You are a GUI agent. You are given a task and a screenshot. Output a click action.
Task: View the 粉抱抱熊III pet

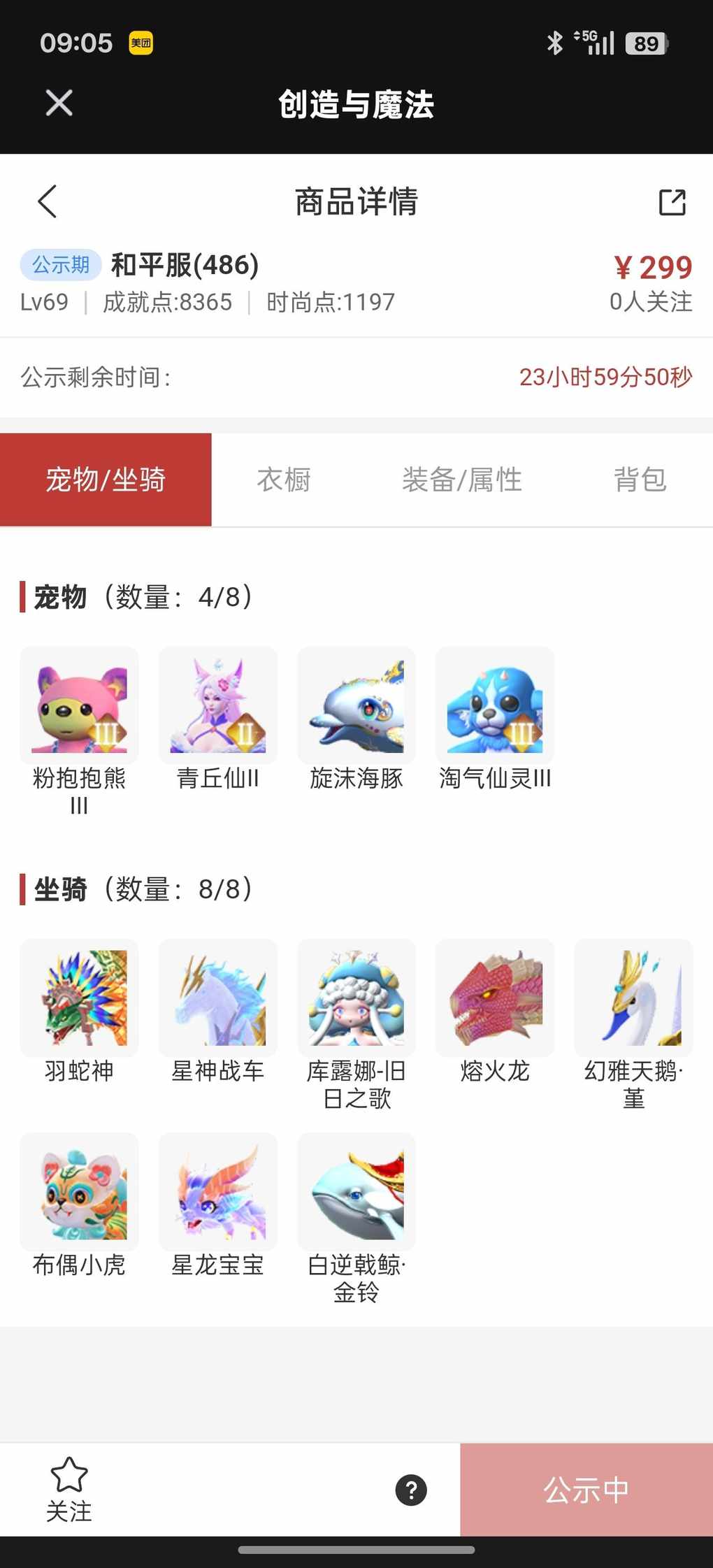pyautogui.click(x=79, y=705)
